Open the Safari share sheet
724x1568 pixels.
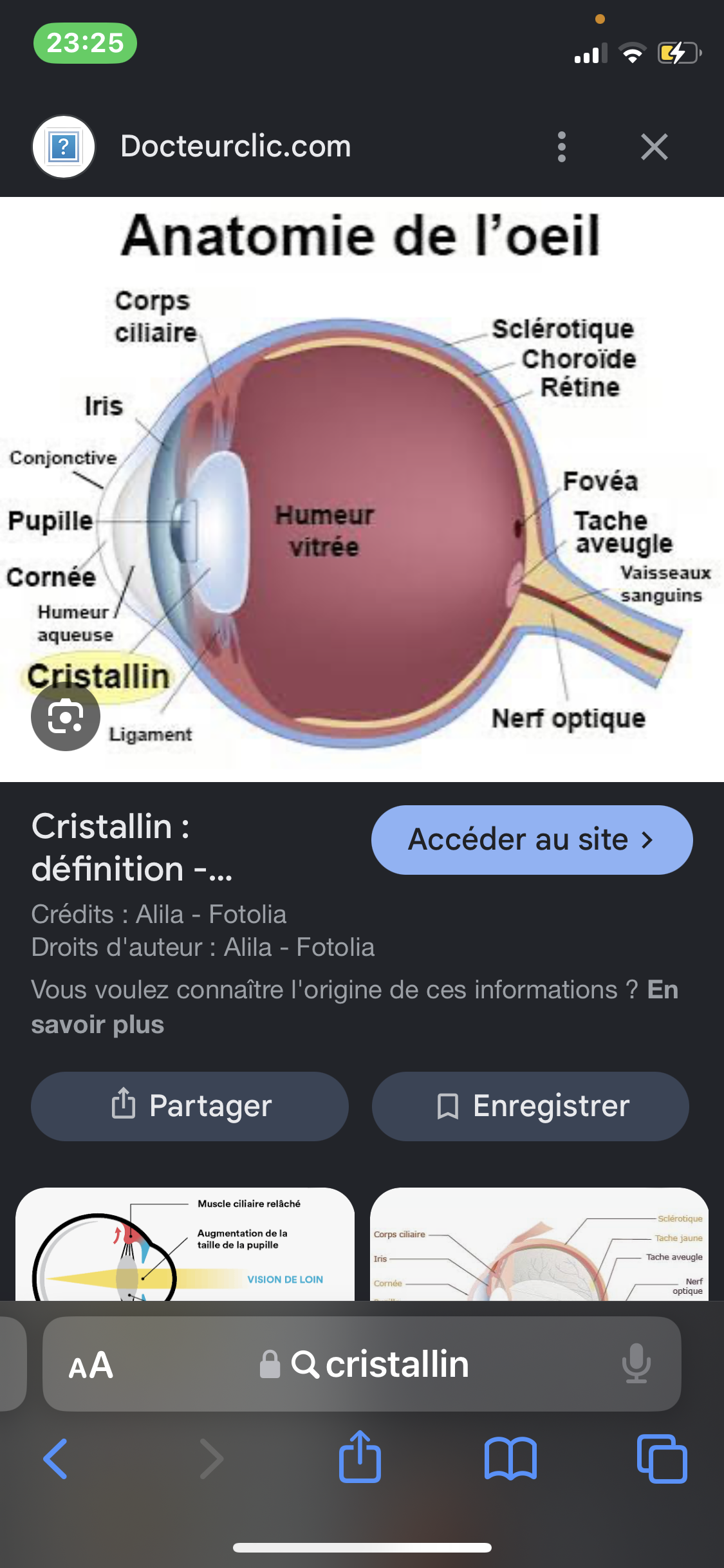click(x=360, y=1457)
